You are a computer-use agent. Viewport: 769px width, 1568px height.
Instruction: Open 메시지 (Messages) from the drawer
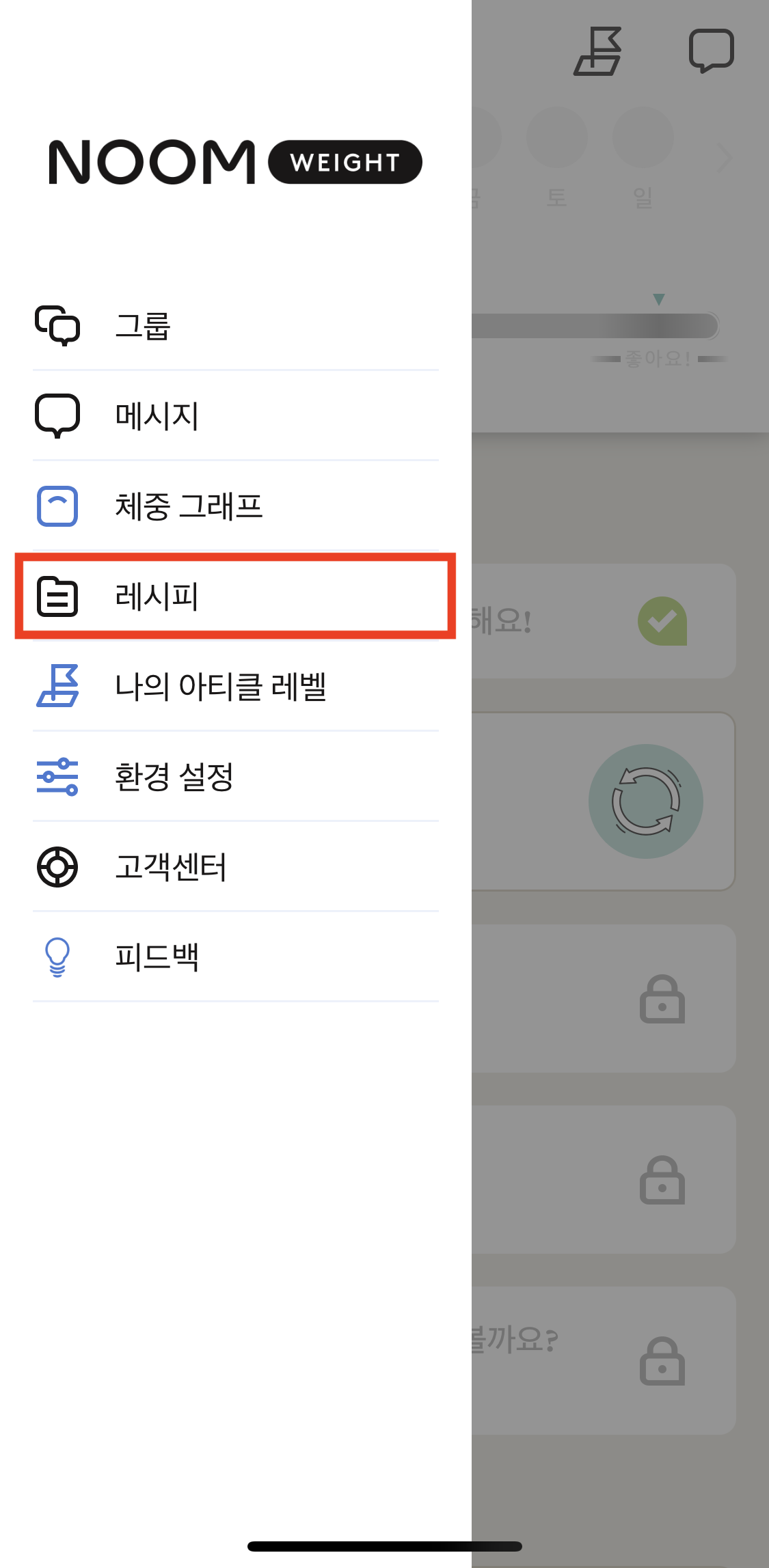point(157,416)
